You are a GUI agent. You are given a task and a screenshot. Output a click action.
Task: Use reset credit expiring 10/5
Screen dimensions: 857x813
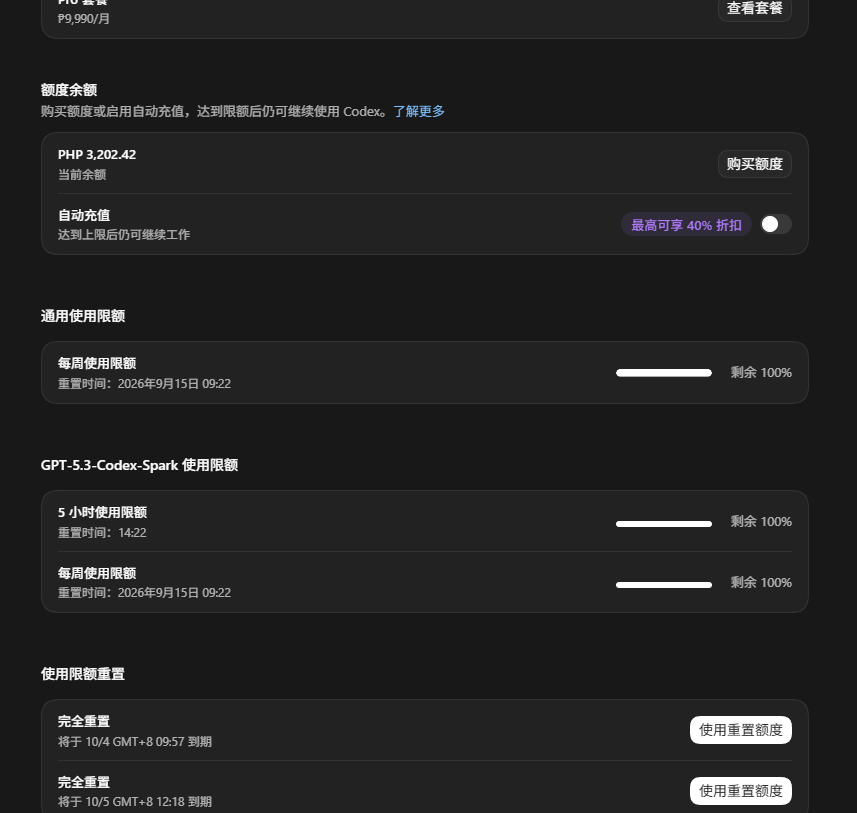coord(741,791)
